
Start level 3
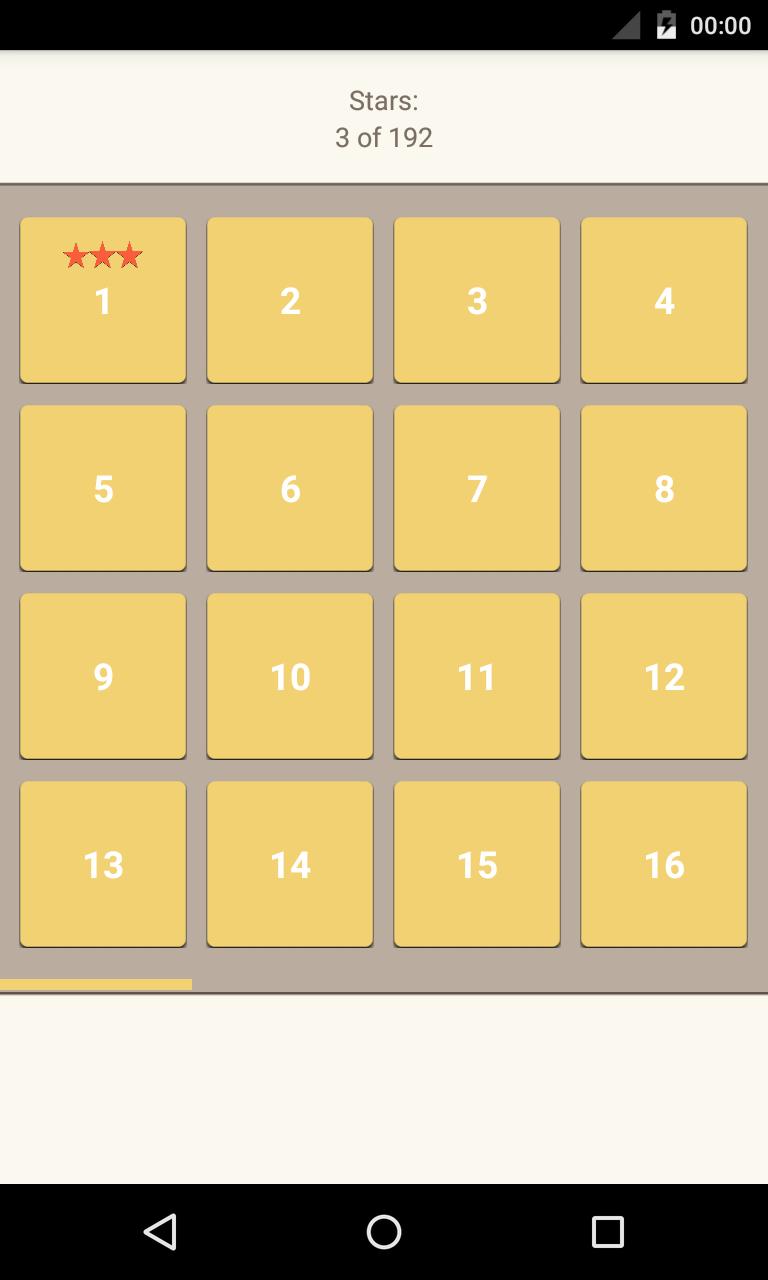coord(477,300)
